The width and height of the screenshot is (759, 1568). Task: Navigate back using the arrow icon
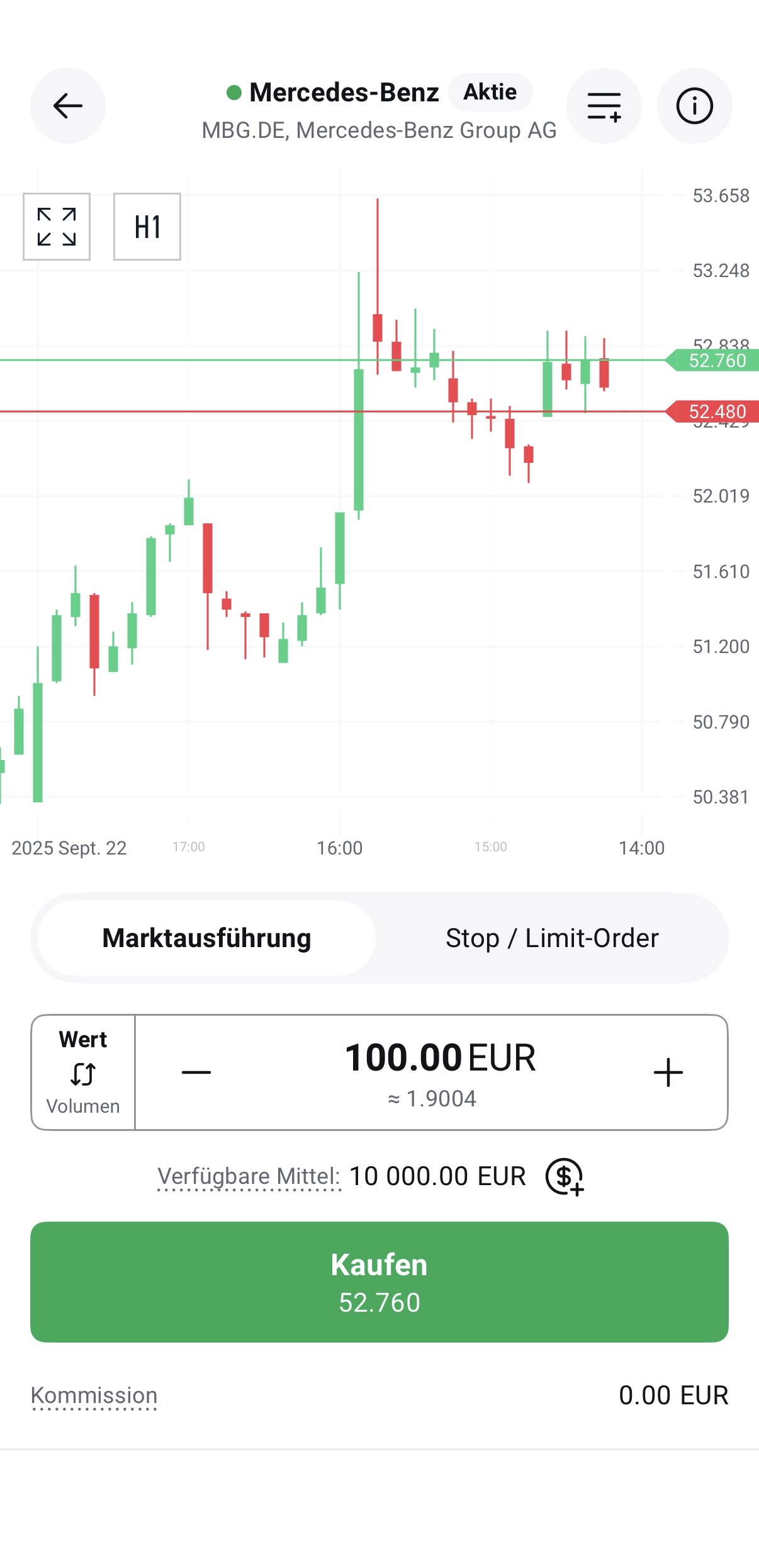(x=67, y=106)
